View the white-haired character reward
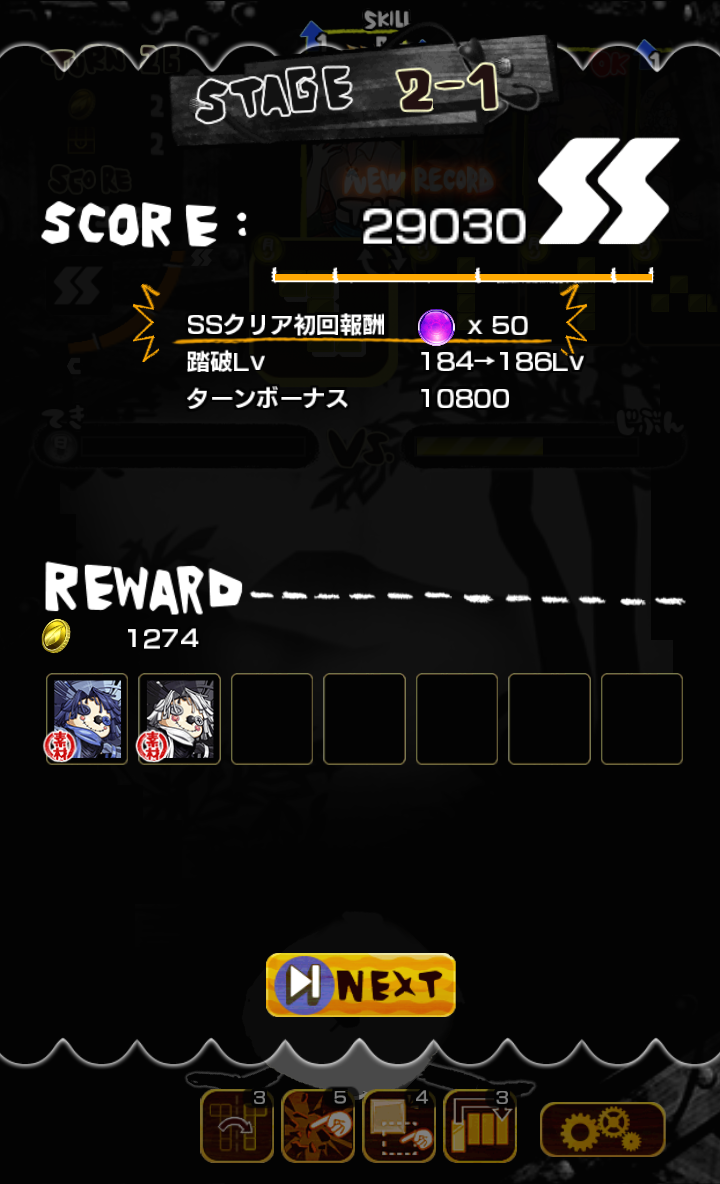Image resolution: width=720 pixels, height=1184 pixels. pyautogui.click(x=179, y=719)
